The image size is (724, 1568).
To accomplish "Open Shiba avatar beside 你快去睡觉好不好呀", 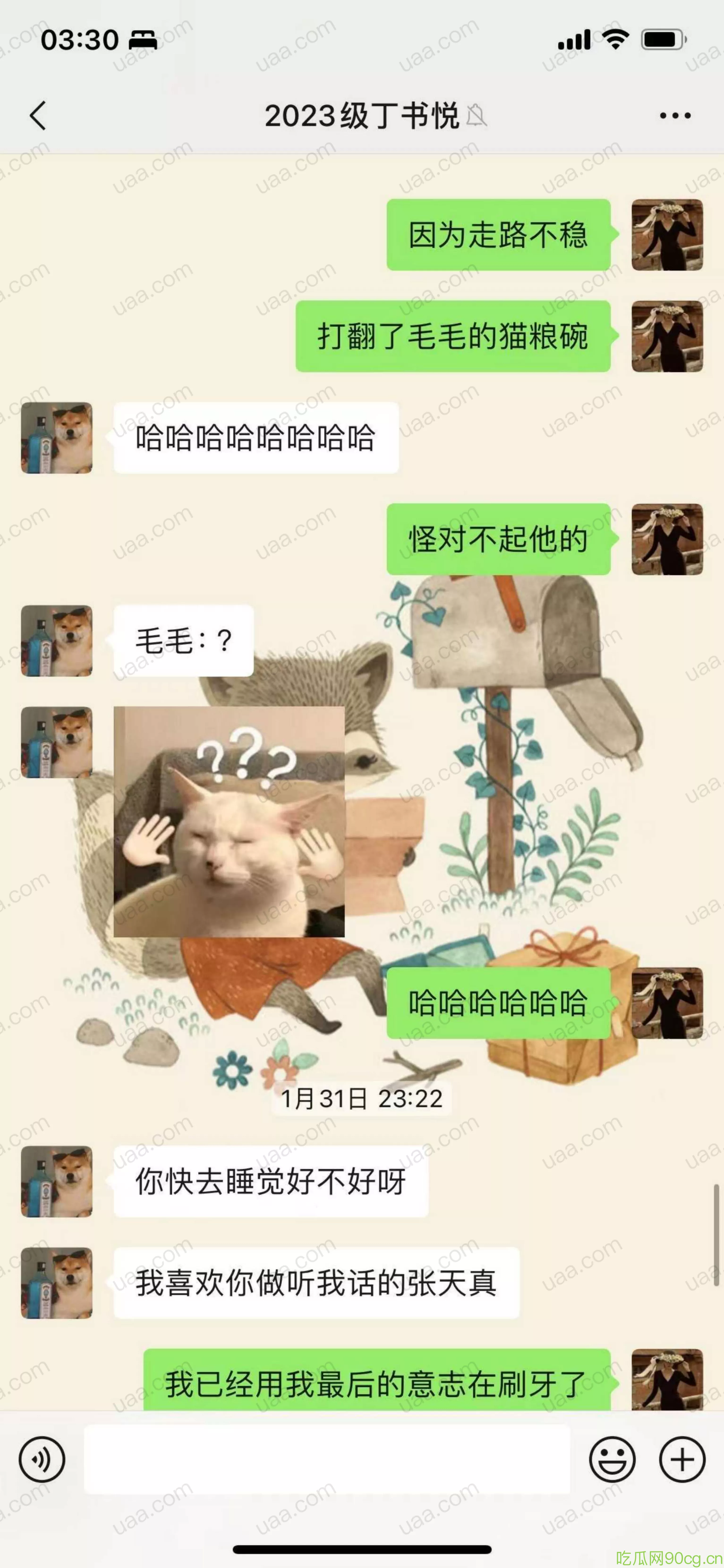I will pyautogui.click(x=57, y=1181).
